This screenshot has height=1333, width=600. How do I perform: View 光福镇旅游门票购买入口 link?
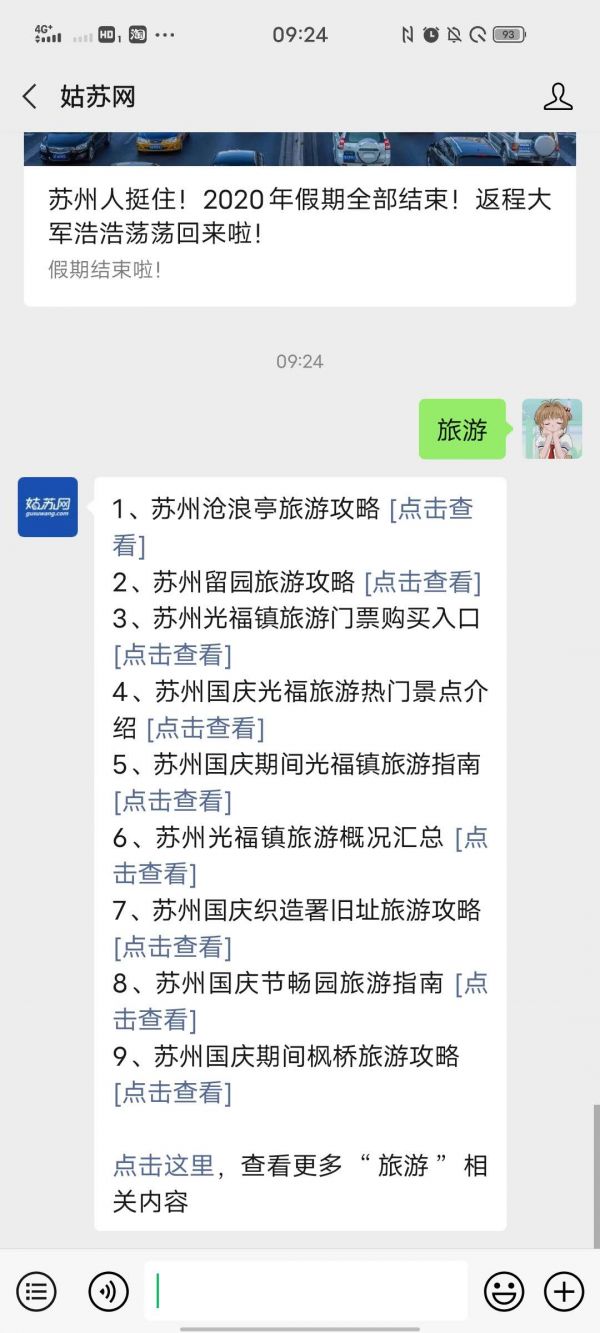tap(172, 655)
